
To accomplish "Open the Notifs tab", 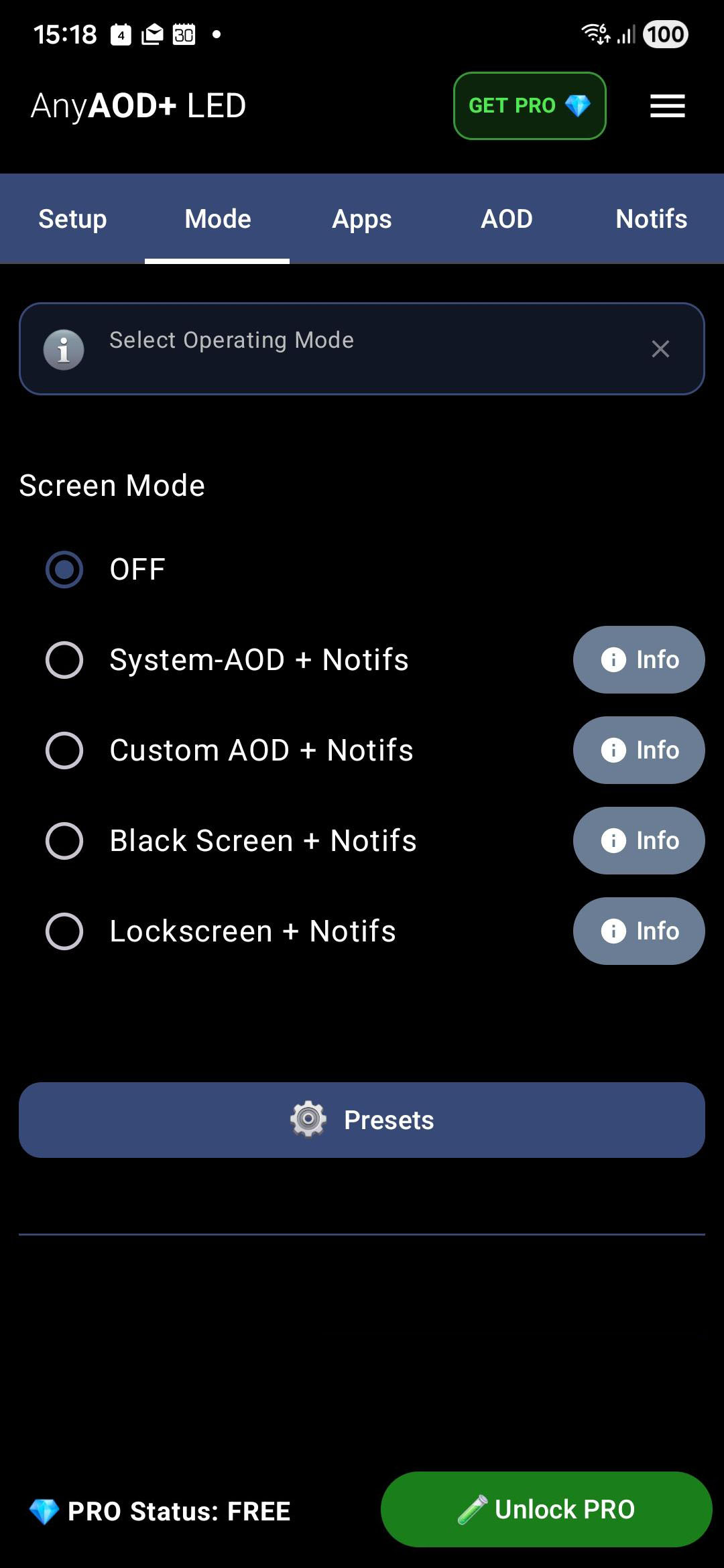I will point(651,219).
